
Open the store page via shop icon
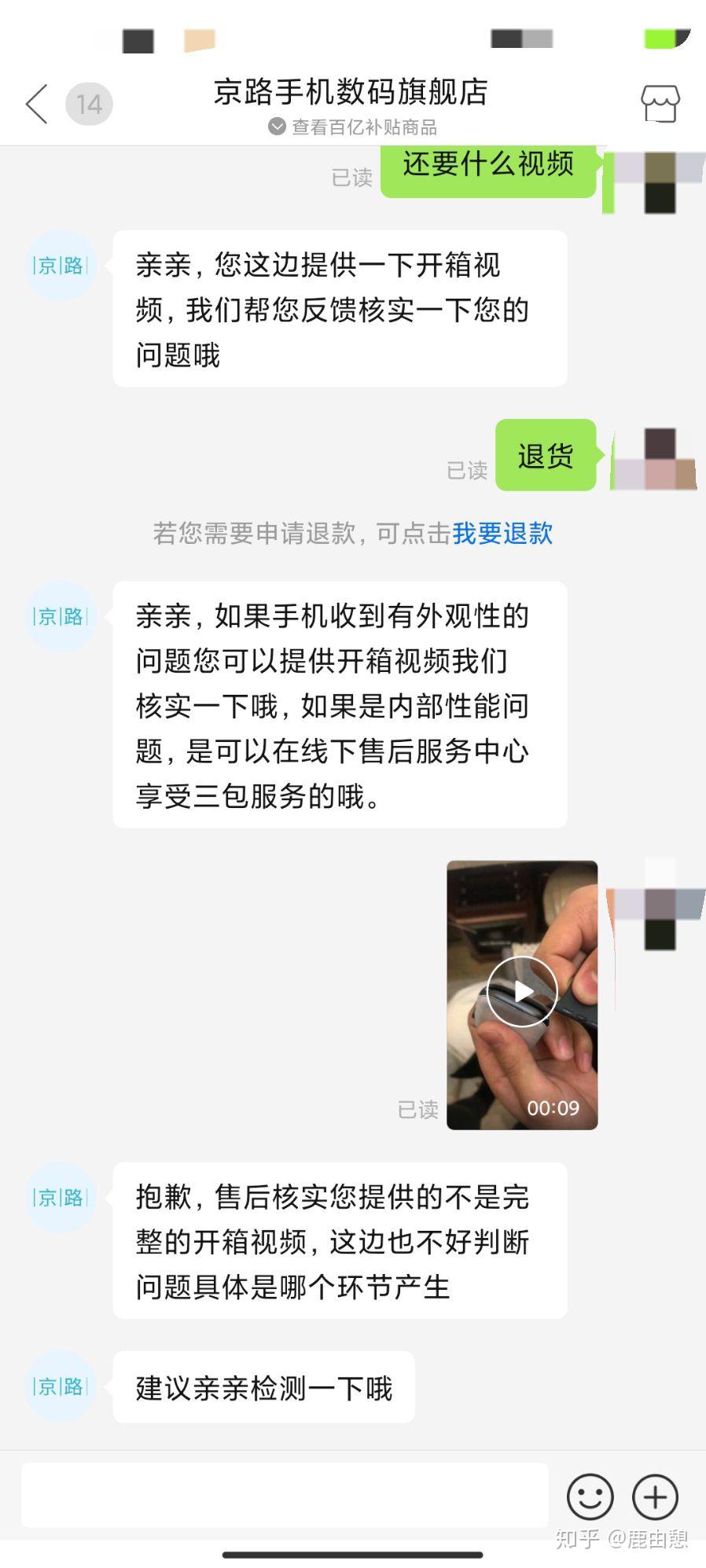pos(660,102)
